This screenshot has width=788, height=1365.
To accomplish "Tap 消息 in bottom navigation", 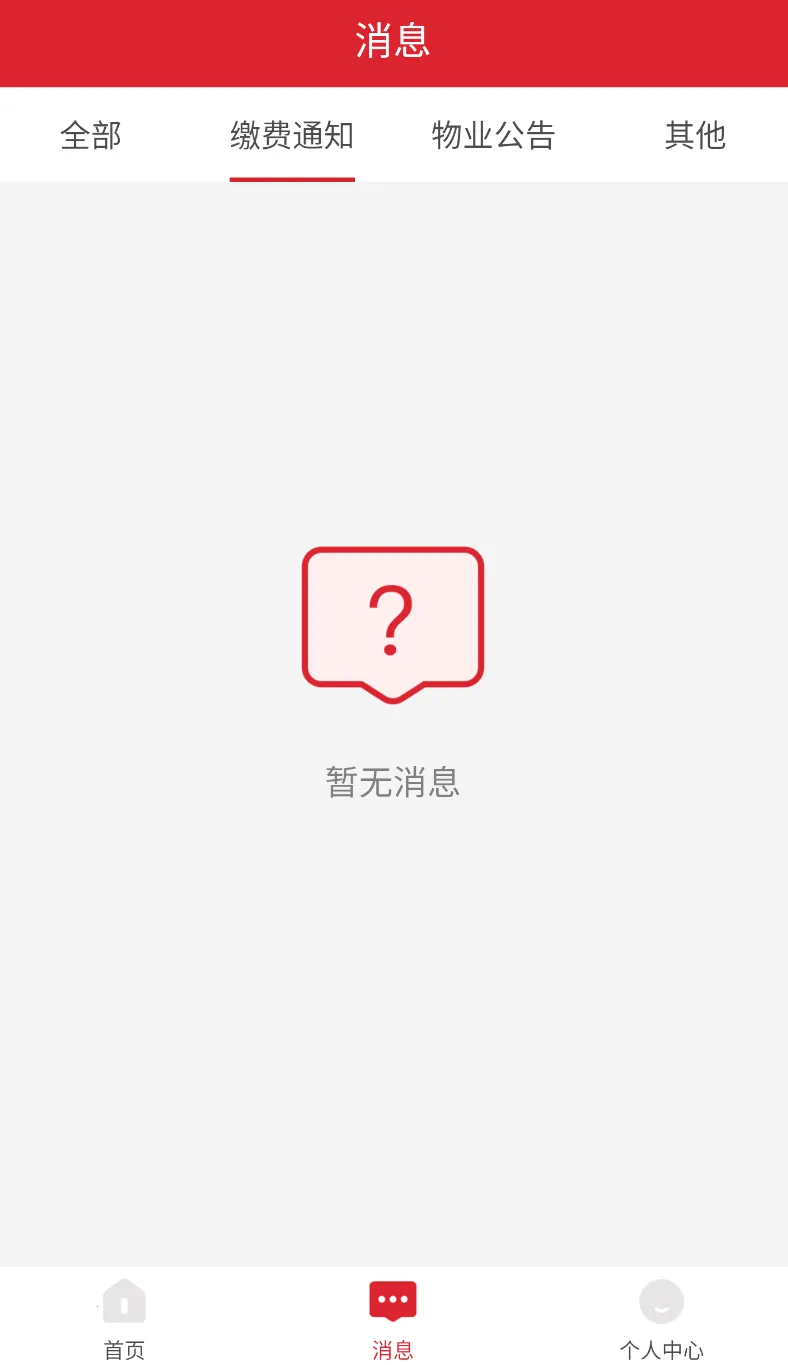I will (x=393, y=1317).
